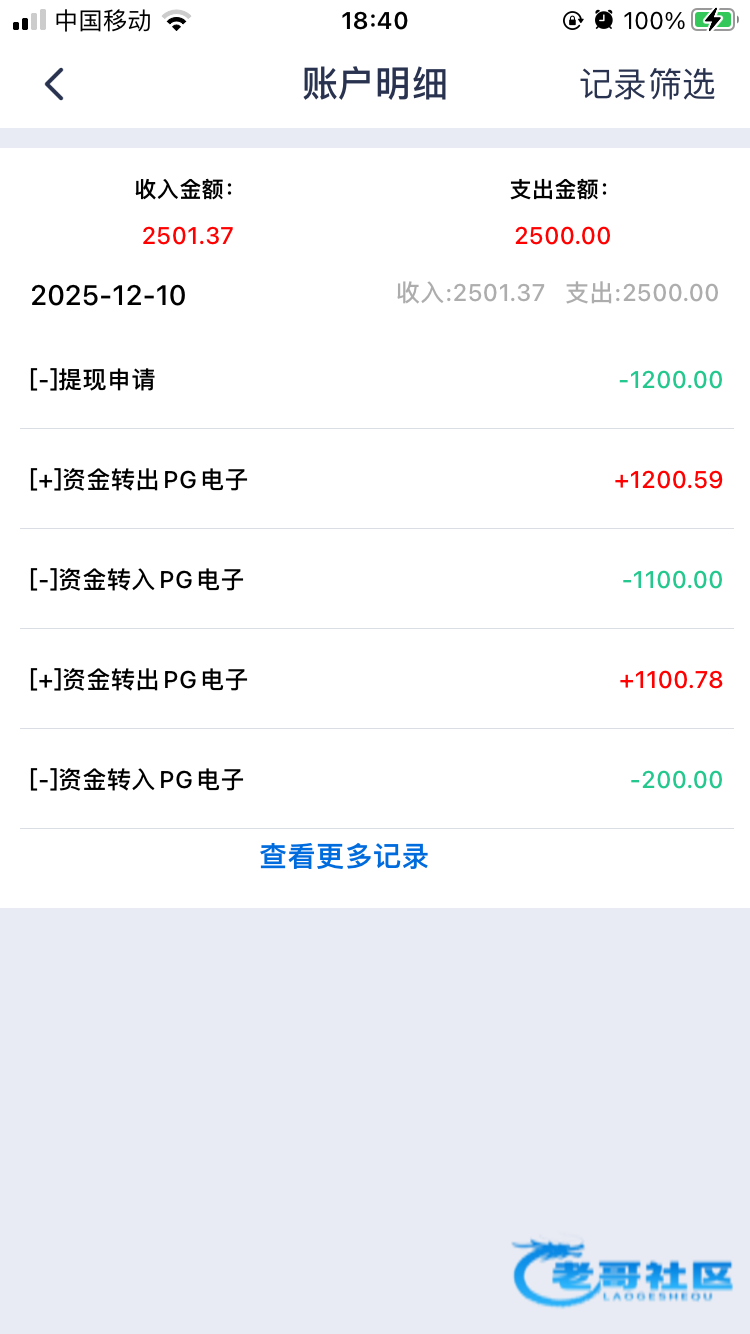
Task: Go back using the top-left arrow
Action: click(x=54, y=85)
